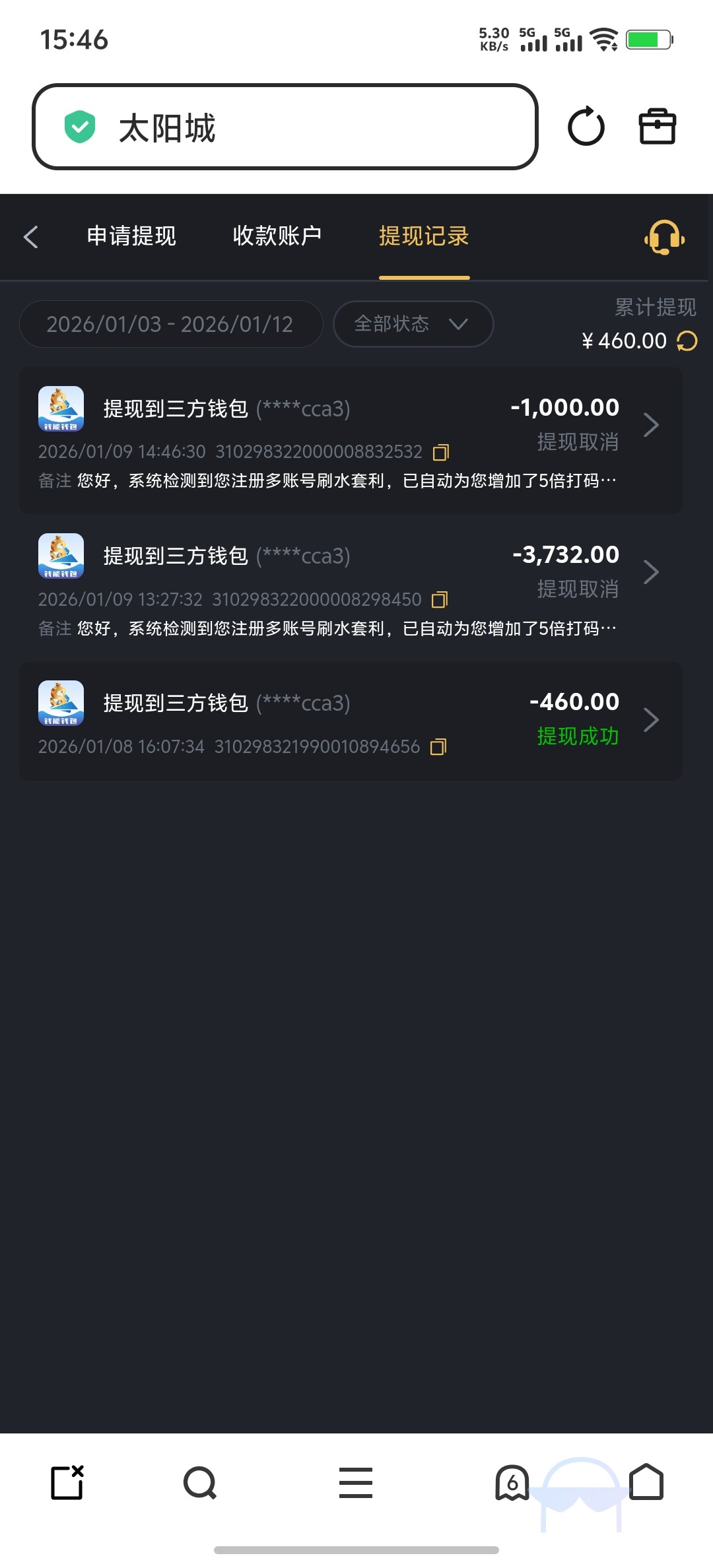Image resolution: width=713 pixels, height=1568 pixels.
Task: Refresh the 累计提现 total amount
Action: (x=687, y=341)
